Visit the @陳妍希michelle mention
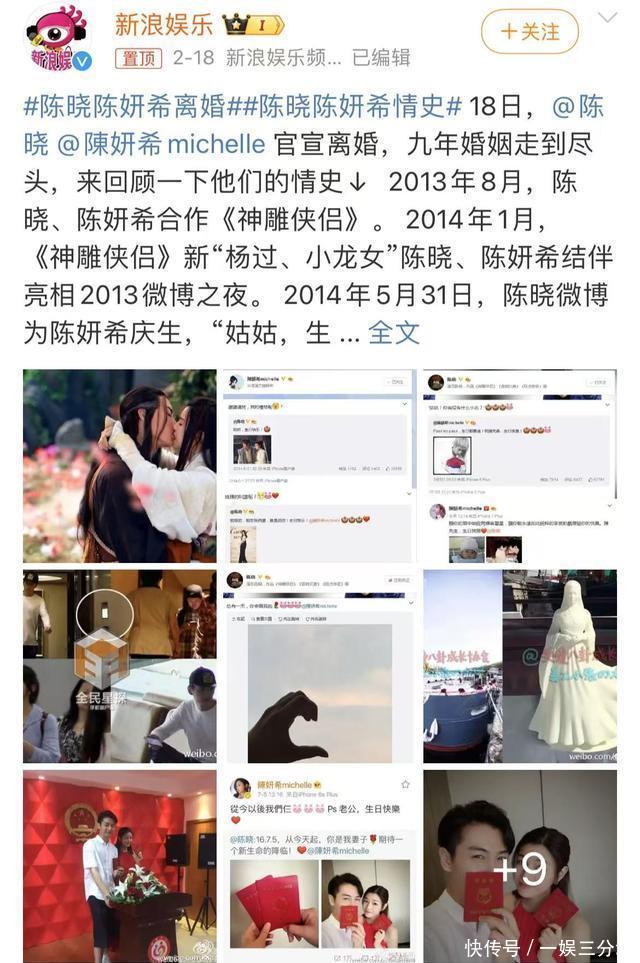 click(161, 145)
